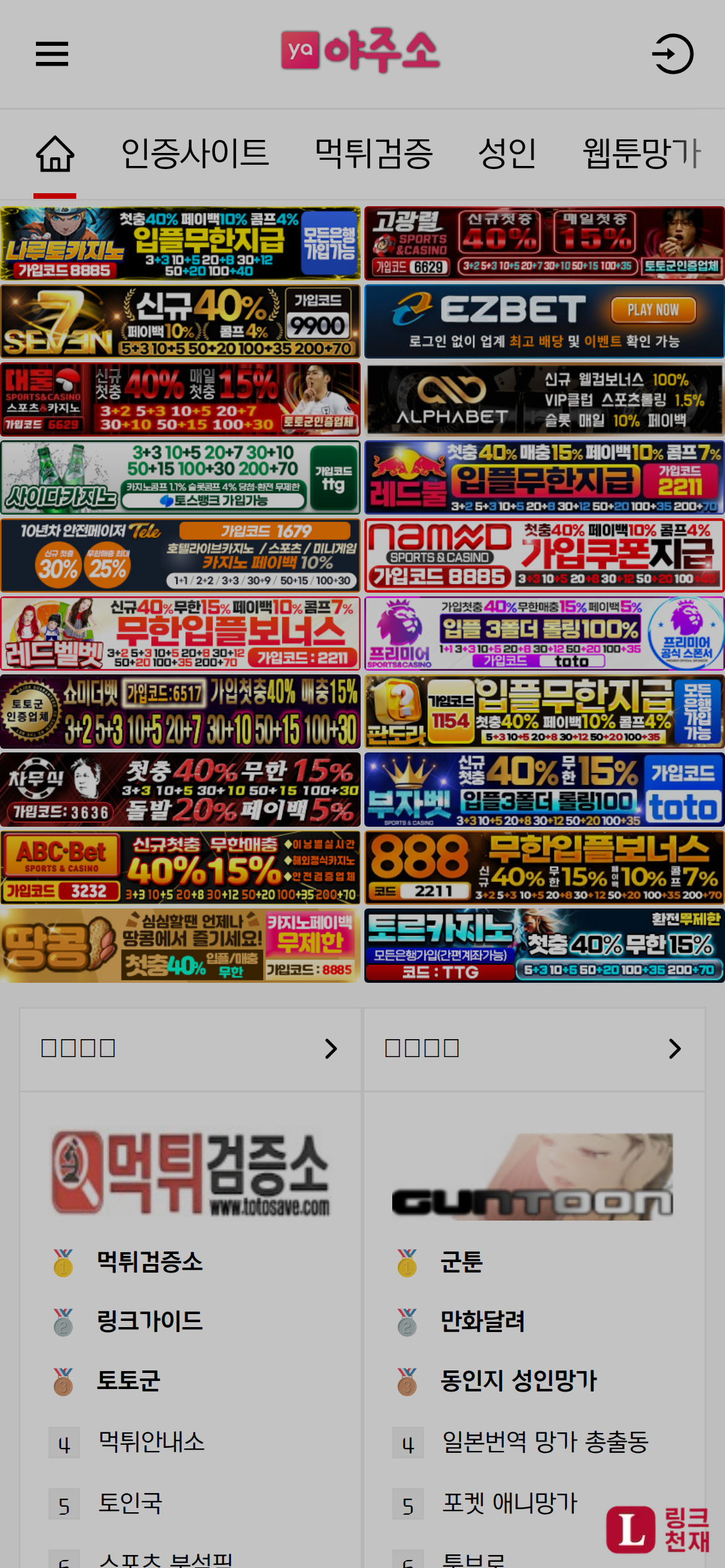Open 동인지 성인망가 link
The image size is (725, 1568).
click(x=518, y=1380)
